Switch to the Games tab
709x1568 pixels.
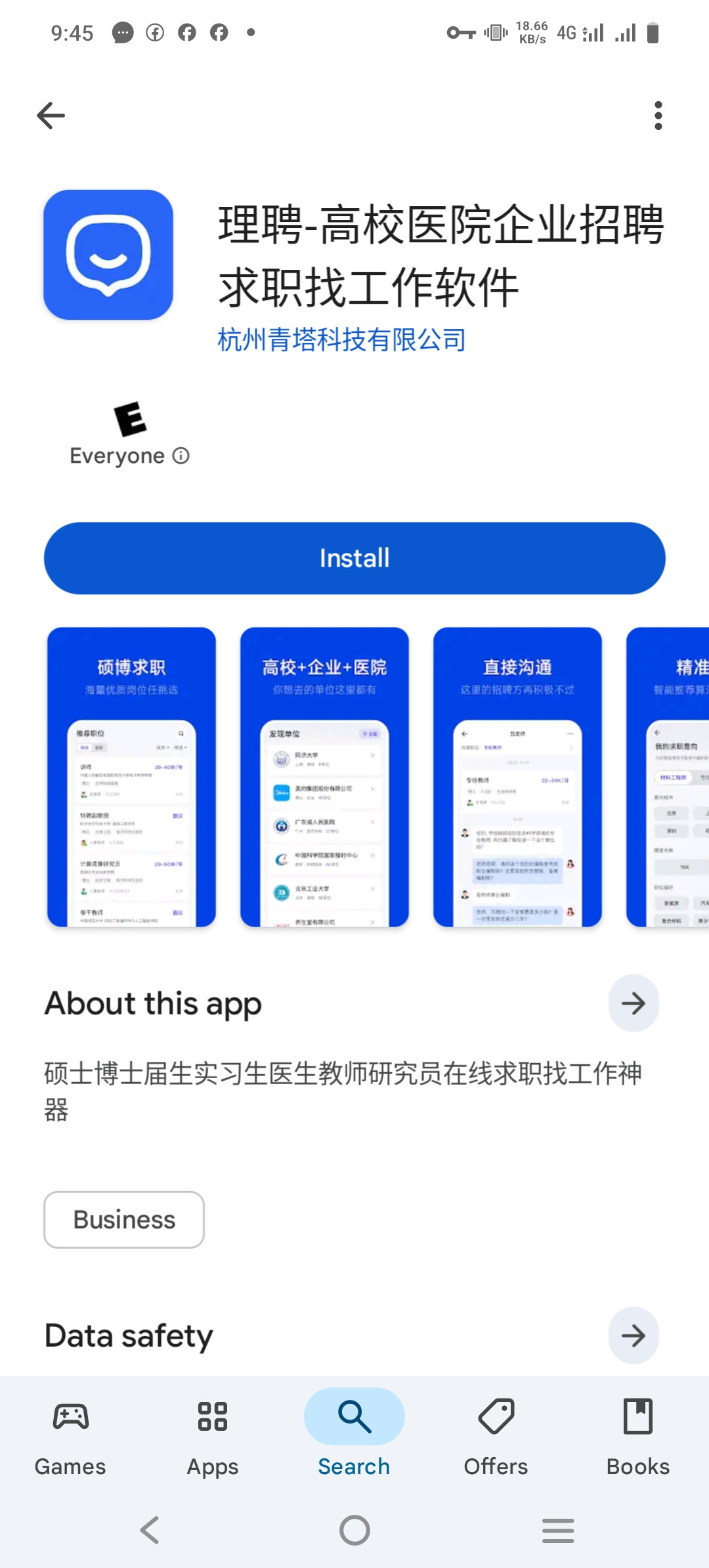pyautogui.click(x=70, y=1437)
